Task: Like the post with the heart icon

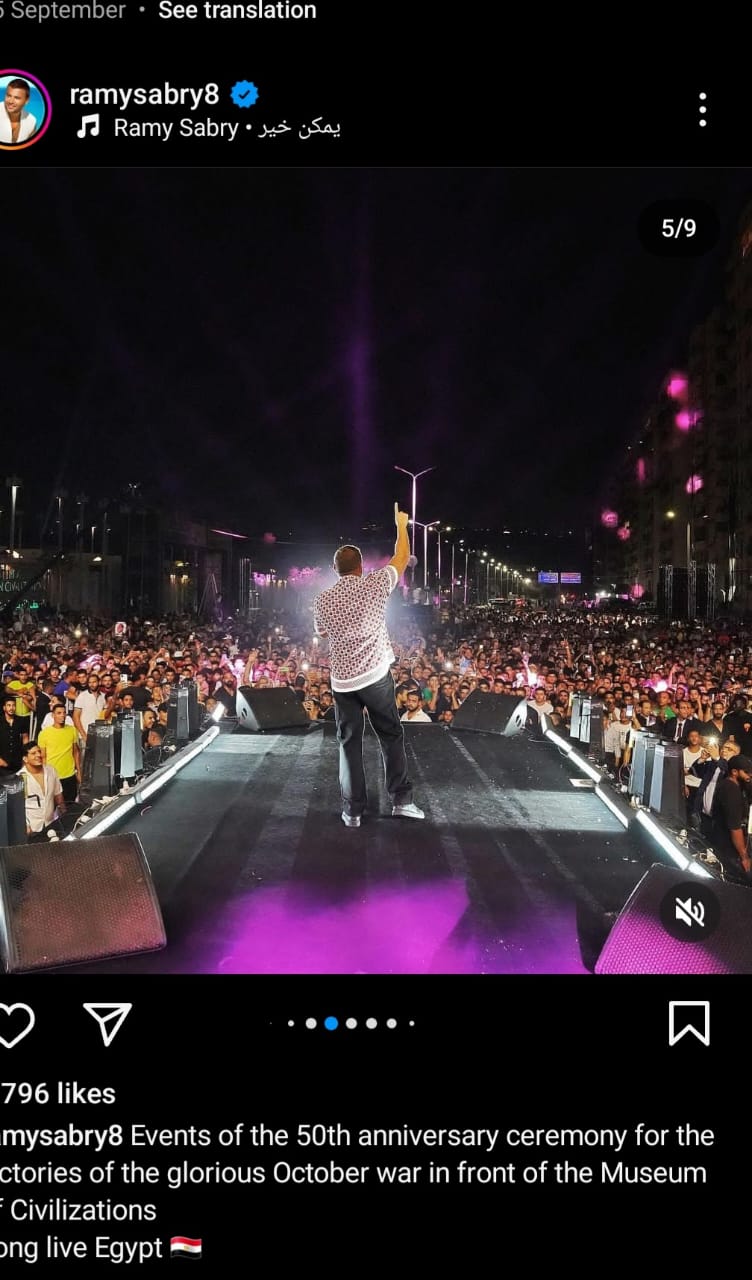Action: coord(14,1024)
